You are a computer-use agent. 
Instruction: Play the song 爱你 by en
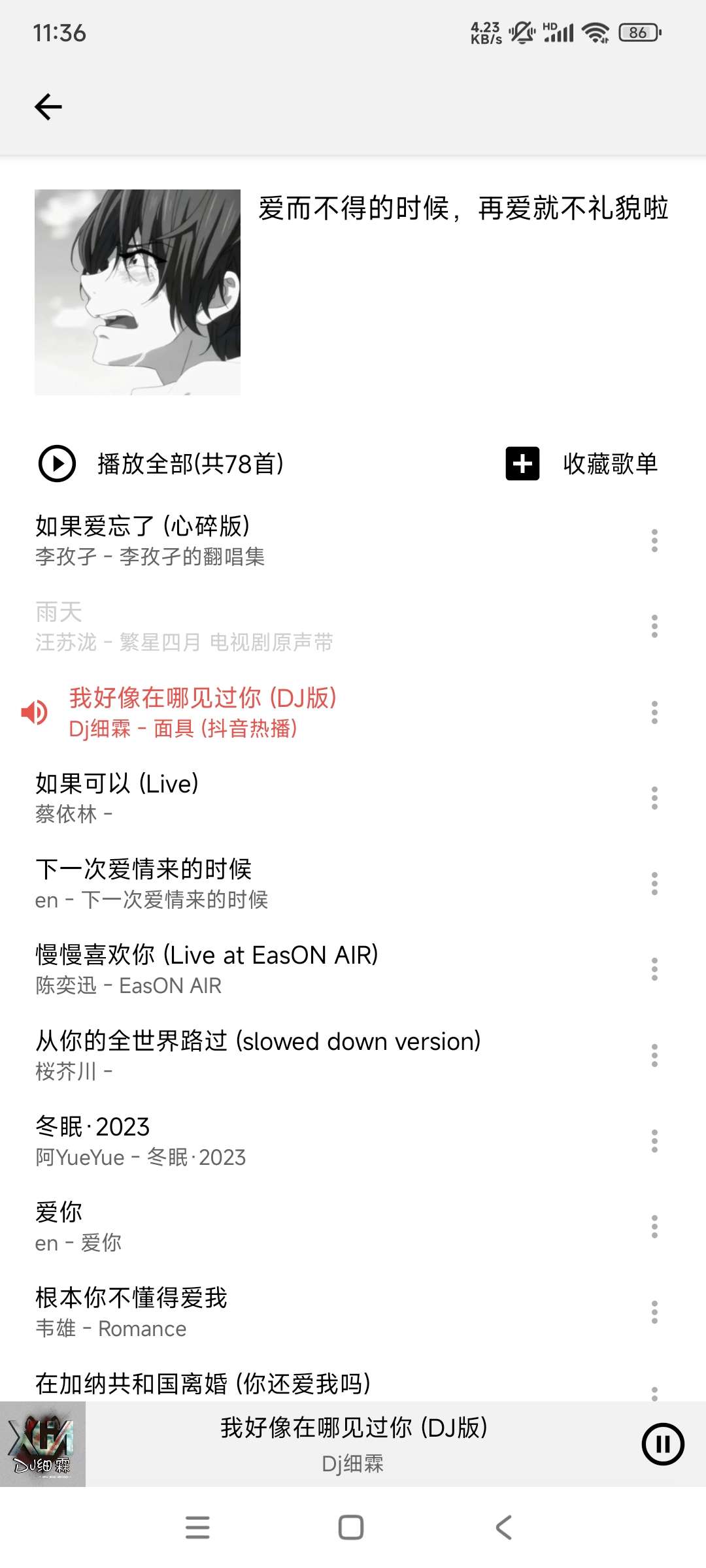[x=261, y=1226]
